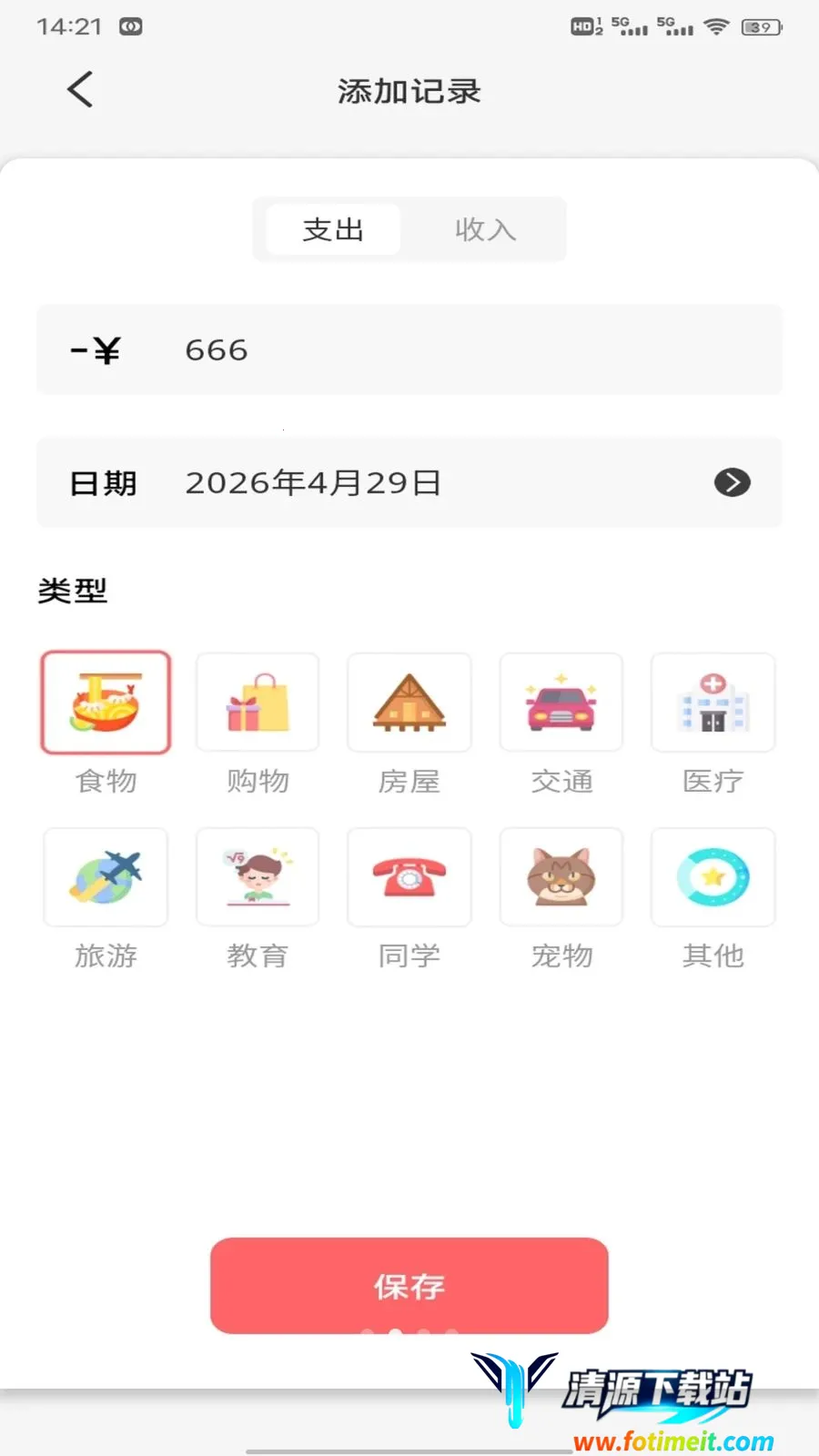Viewport: 819px width, 1456px height.
Task: Switch to the 收入 tab
Action: pyautogui.click(x=485, y=229)
